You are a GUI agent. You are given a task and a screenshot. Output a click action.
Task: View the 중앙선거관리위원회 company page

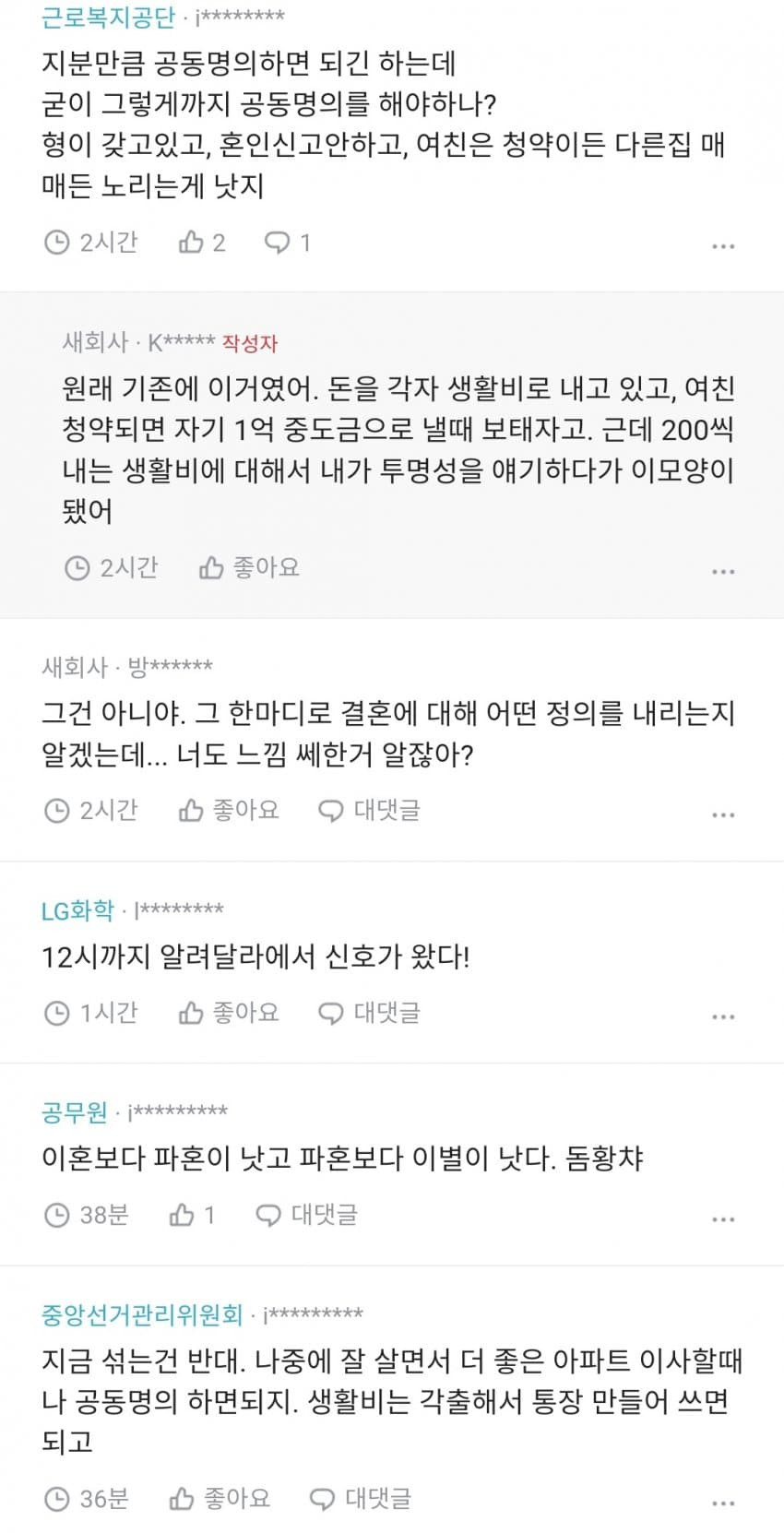142,1314
